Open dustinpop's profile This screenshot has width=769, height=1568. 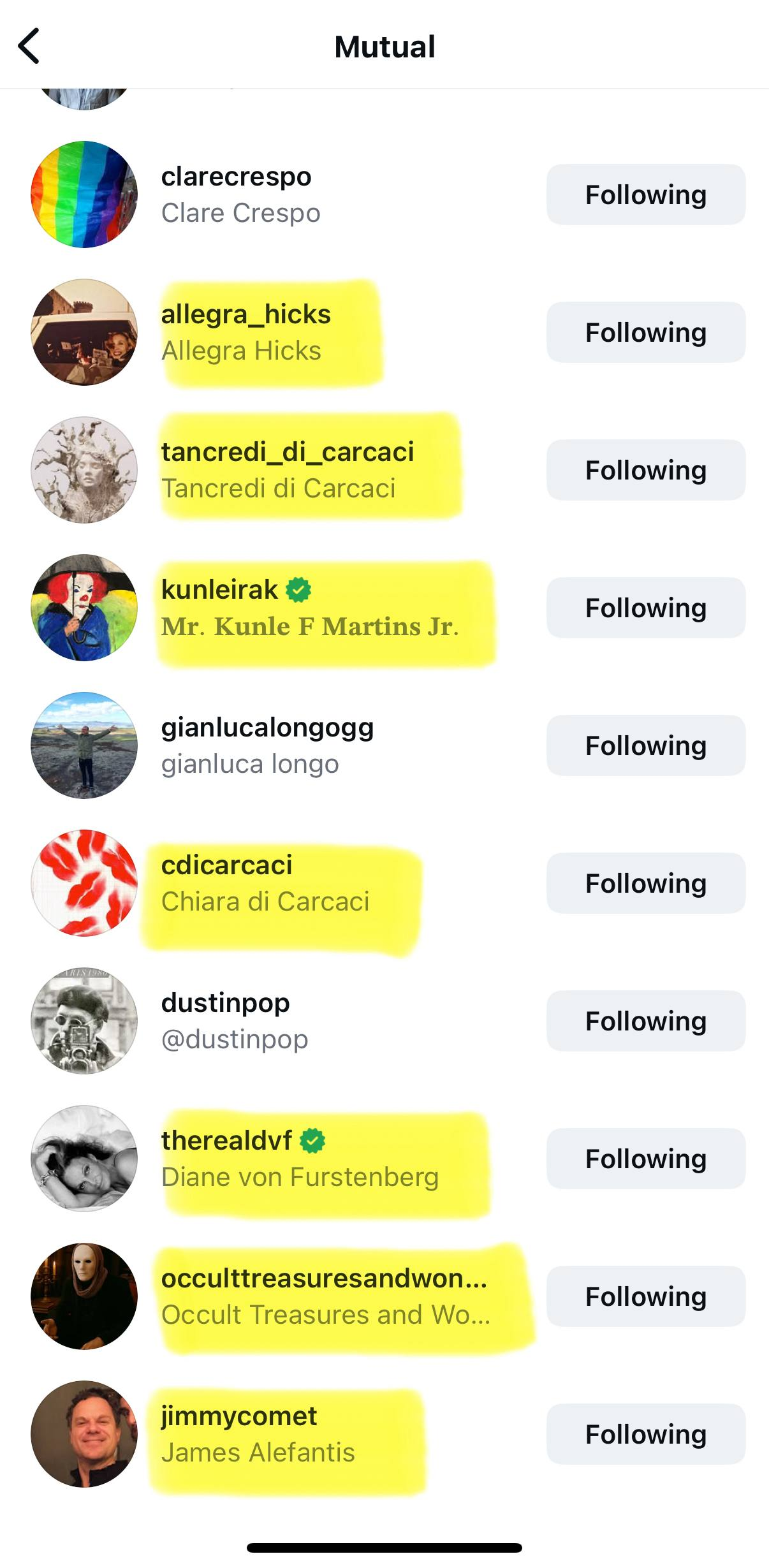(x=225, y=1003)
